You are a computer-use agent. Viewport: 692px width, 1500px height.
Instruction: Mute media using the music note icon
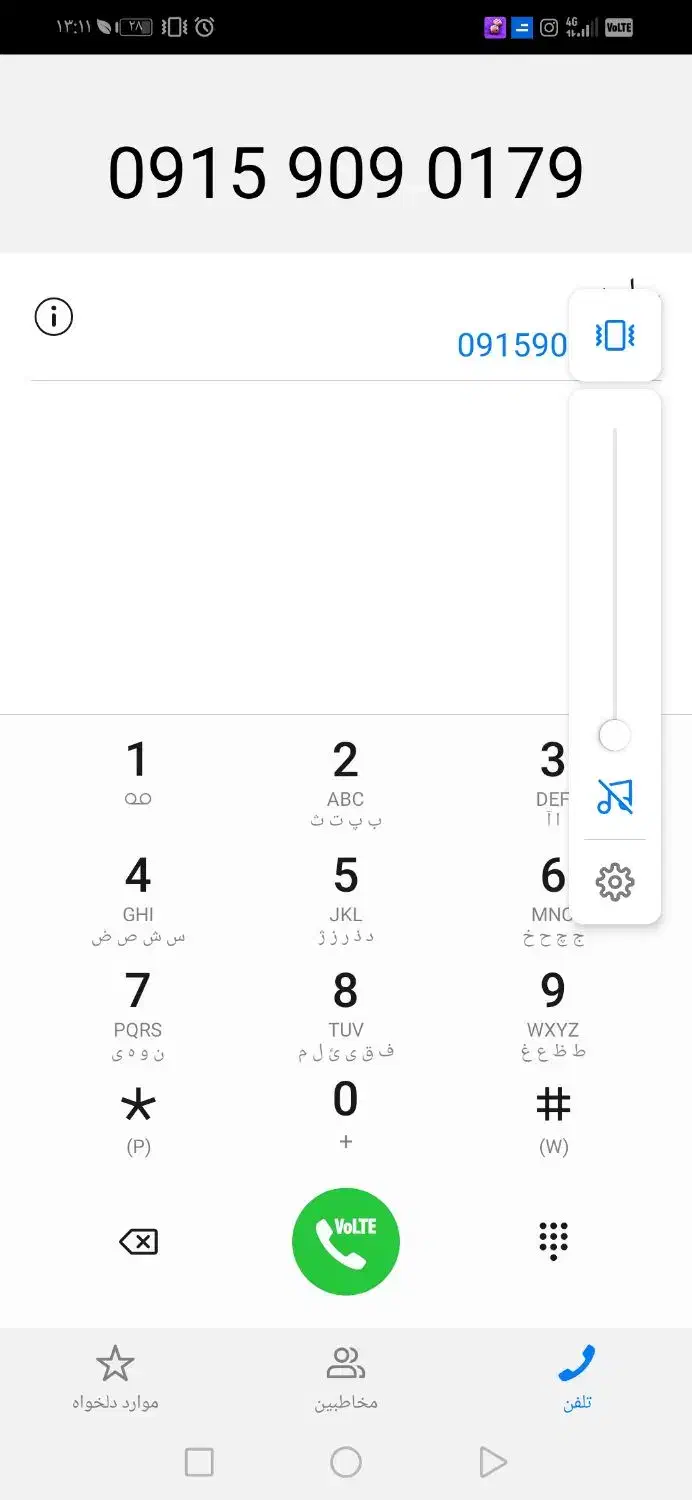[615, 797]
